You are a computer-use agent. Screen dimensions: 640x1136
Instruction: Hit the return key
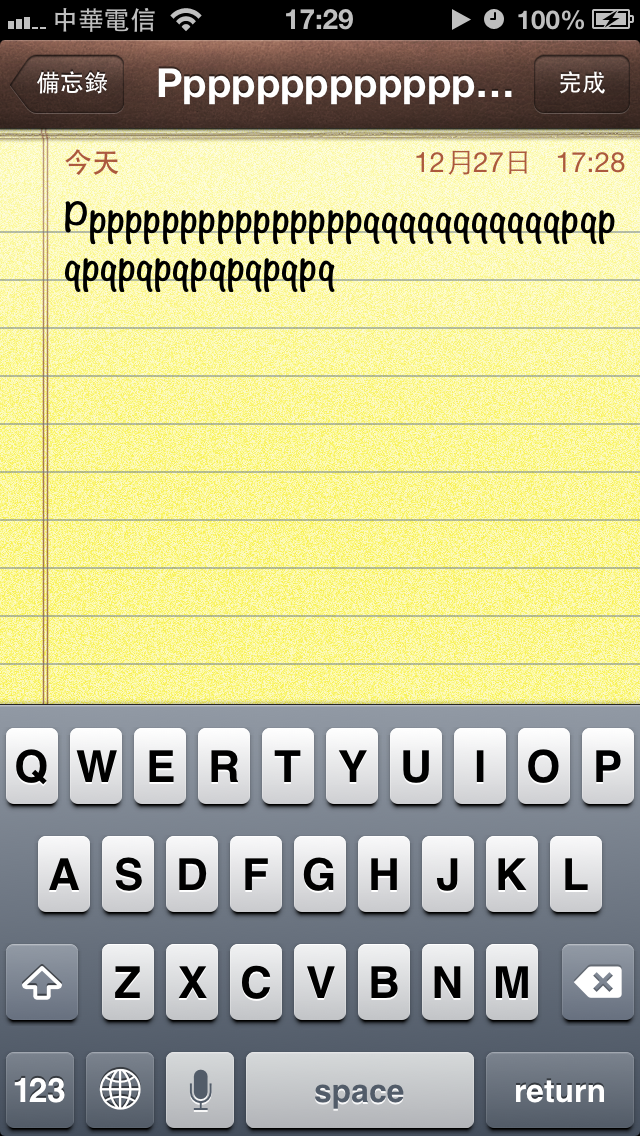pos(559,1091)
